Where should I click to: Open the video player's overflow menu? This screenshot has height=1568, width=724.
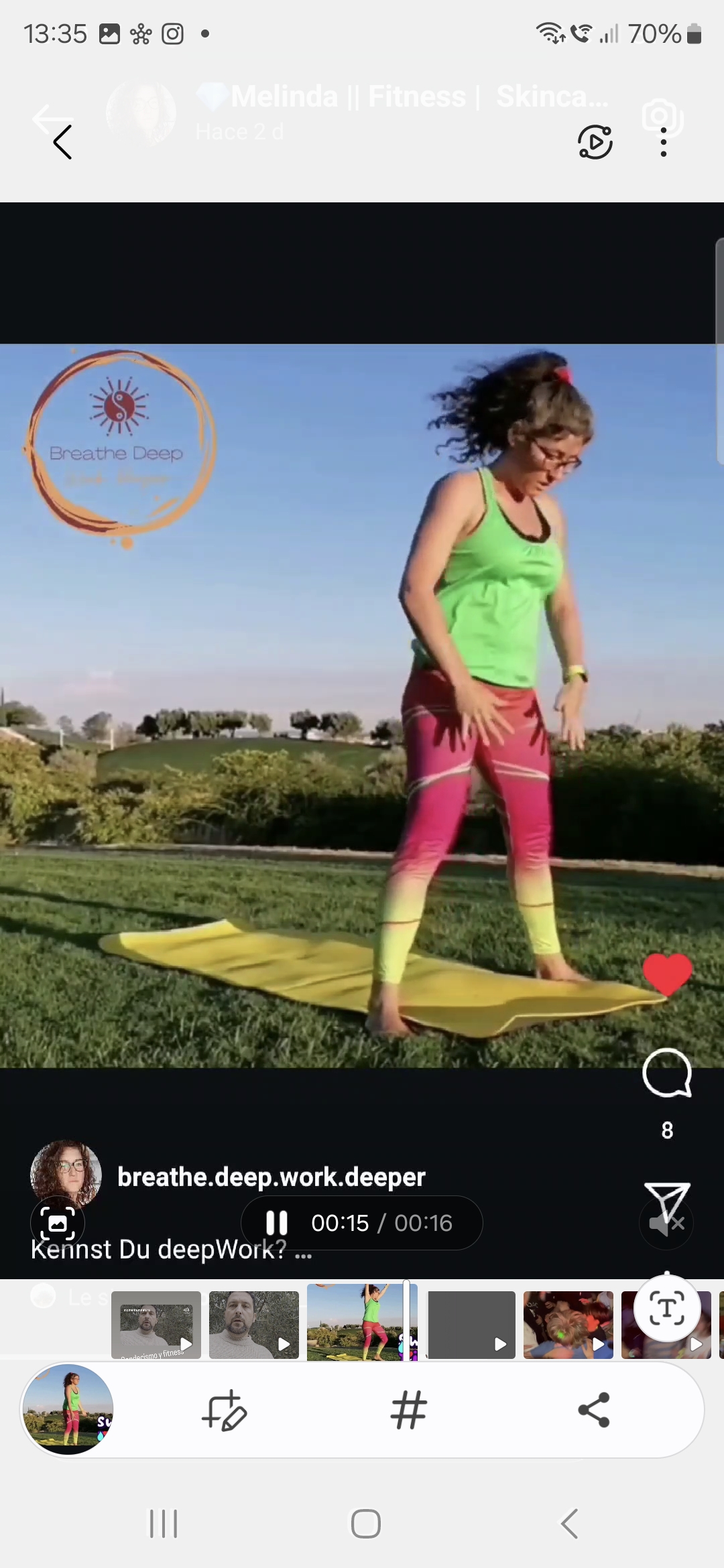coord(663,142)
